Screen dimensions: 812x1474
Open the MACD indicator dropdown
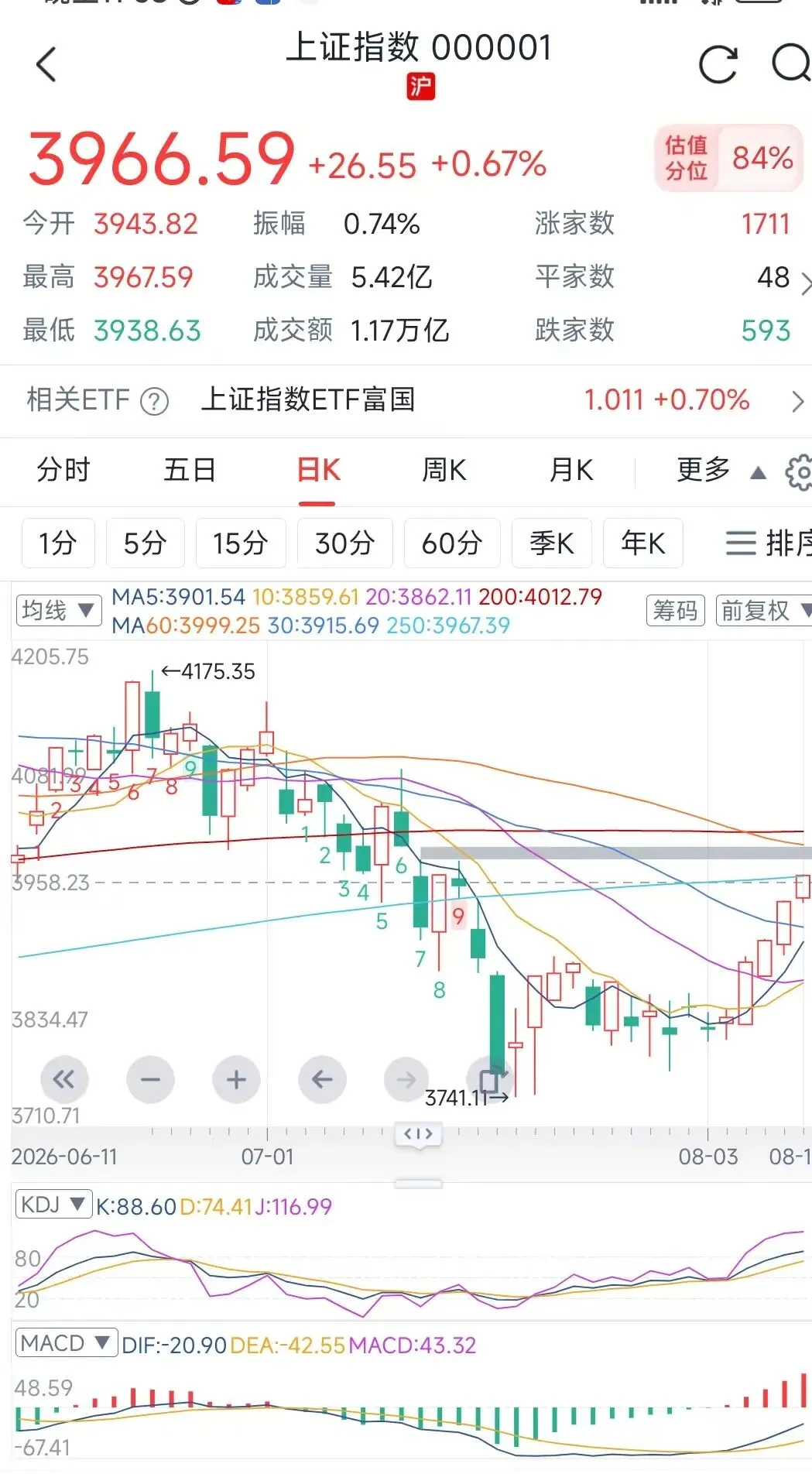[x=66, y=1342]
